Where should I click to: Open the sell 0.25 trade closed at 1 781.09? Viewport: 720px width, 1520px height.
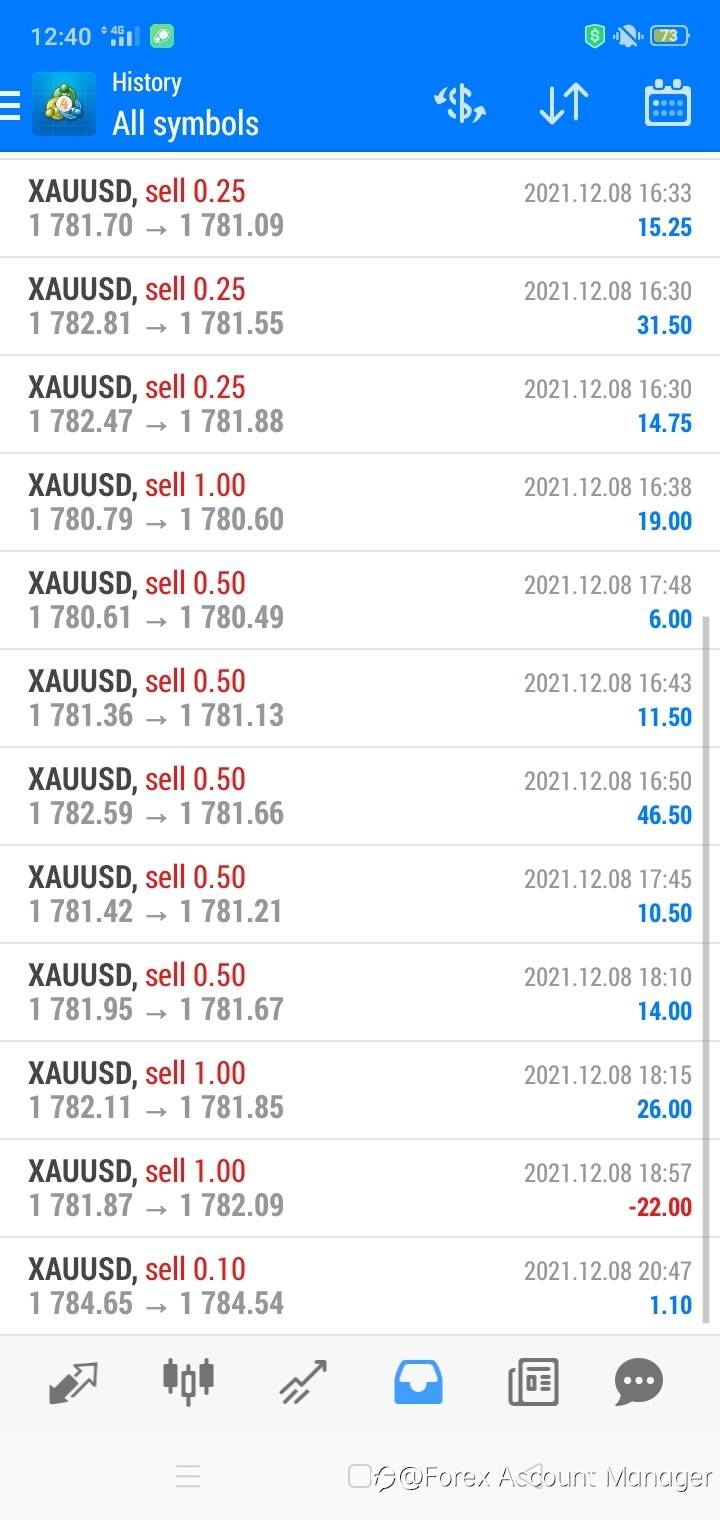click(x=360, y=209)
